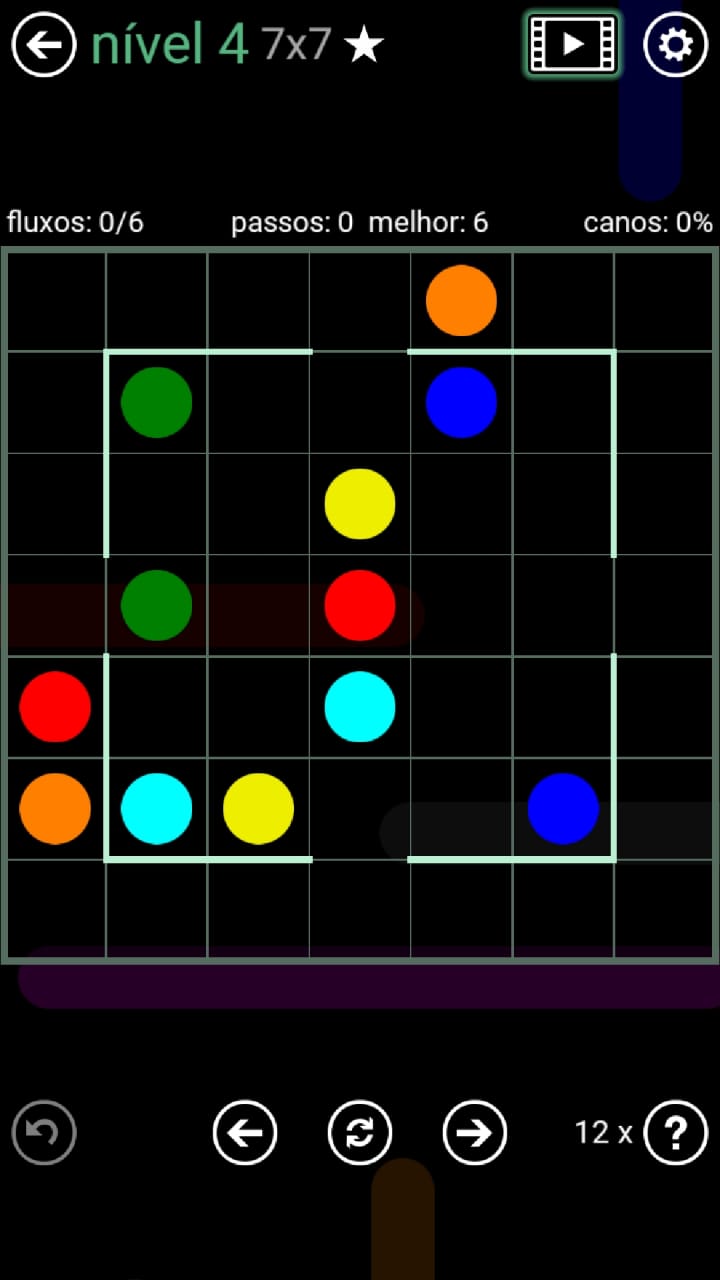The width and height of the screenshot is (720, 1280).
Task: Tap the red dot on the left edge
Action: [x=55, y=707]
